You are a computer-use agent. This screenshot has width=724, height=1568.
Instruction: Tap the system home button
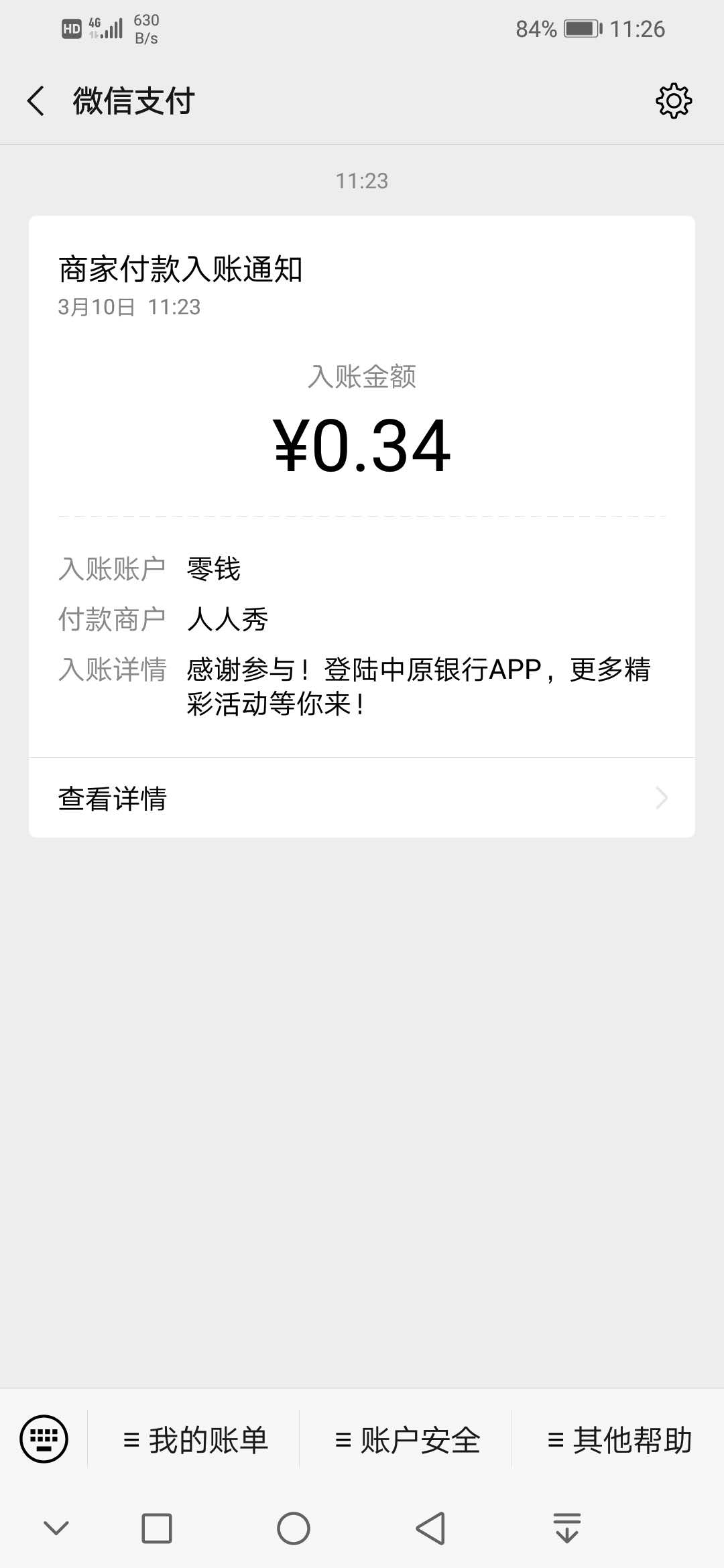coord(294,1528)
